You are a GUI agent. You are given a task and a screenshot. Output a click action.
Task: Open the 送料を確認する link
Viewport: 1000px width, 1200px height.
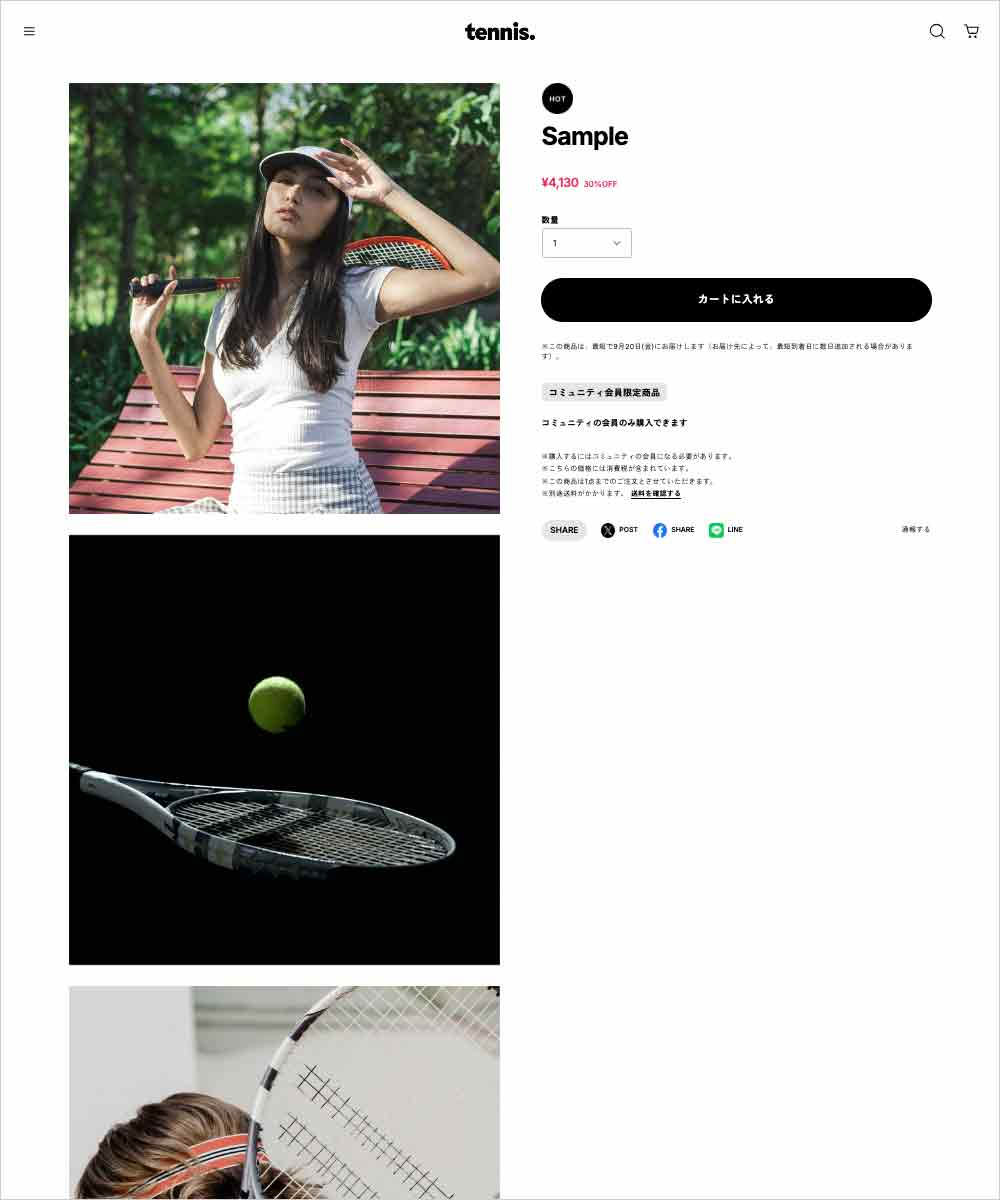656,493
